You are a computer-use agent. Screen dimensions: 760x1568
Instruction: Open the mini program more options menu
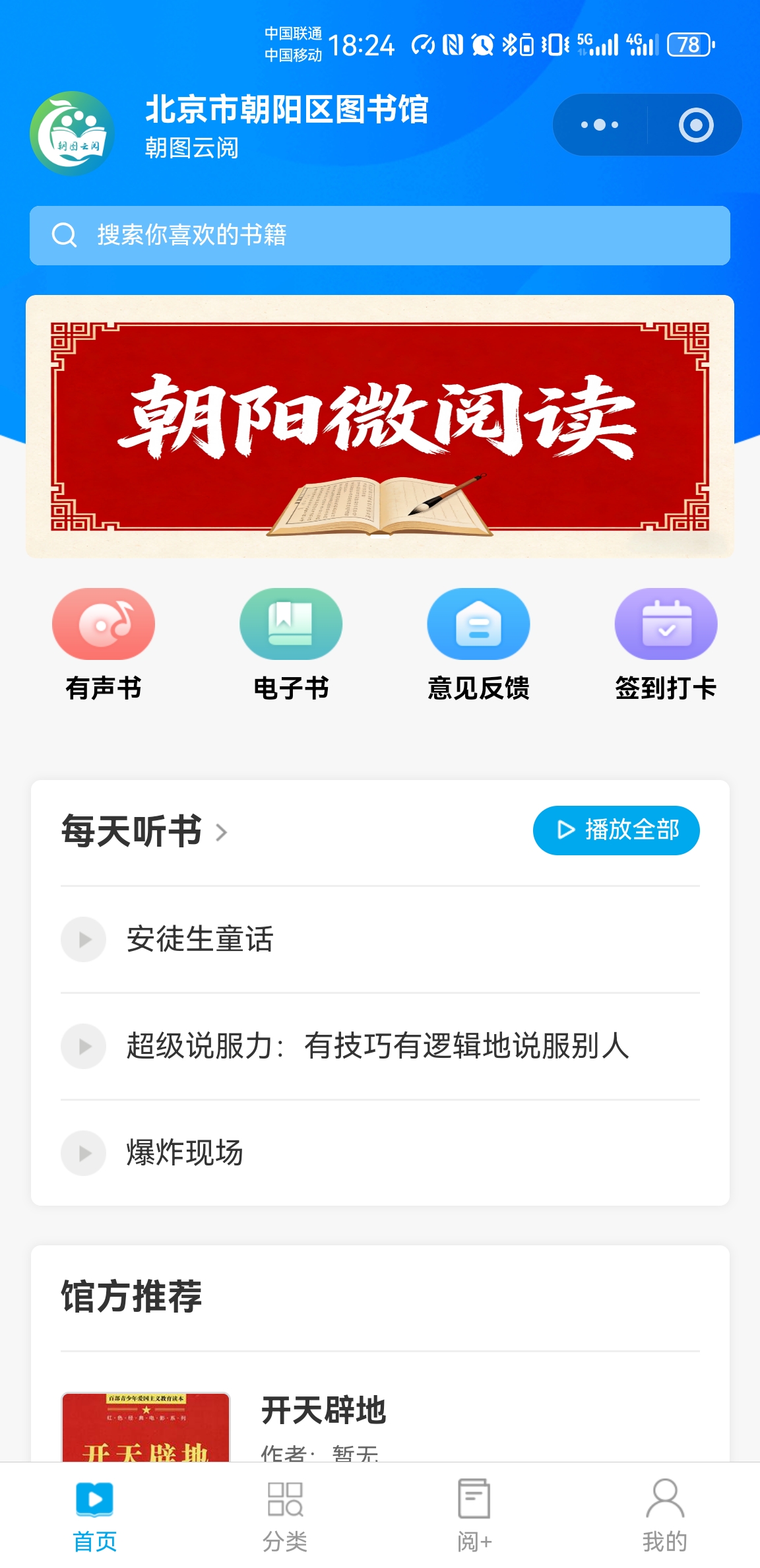pos(600,125)
